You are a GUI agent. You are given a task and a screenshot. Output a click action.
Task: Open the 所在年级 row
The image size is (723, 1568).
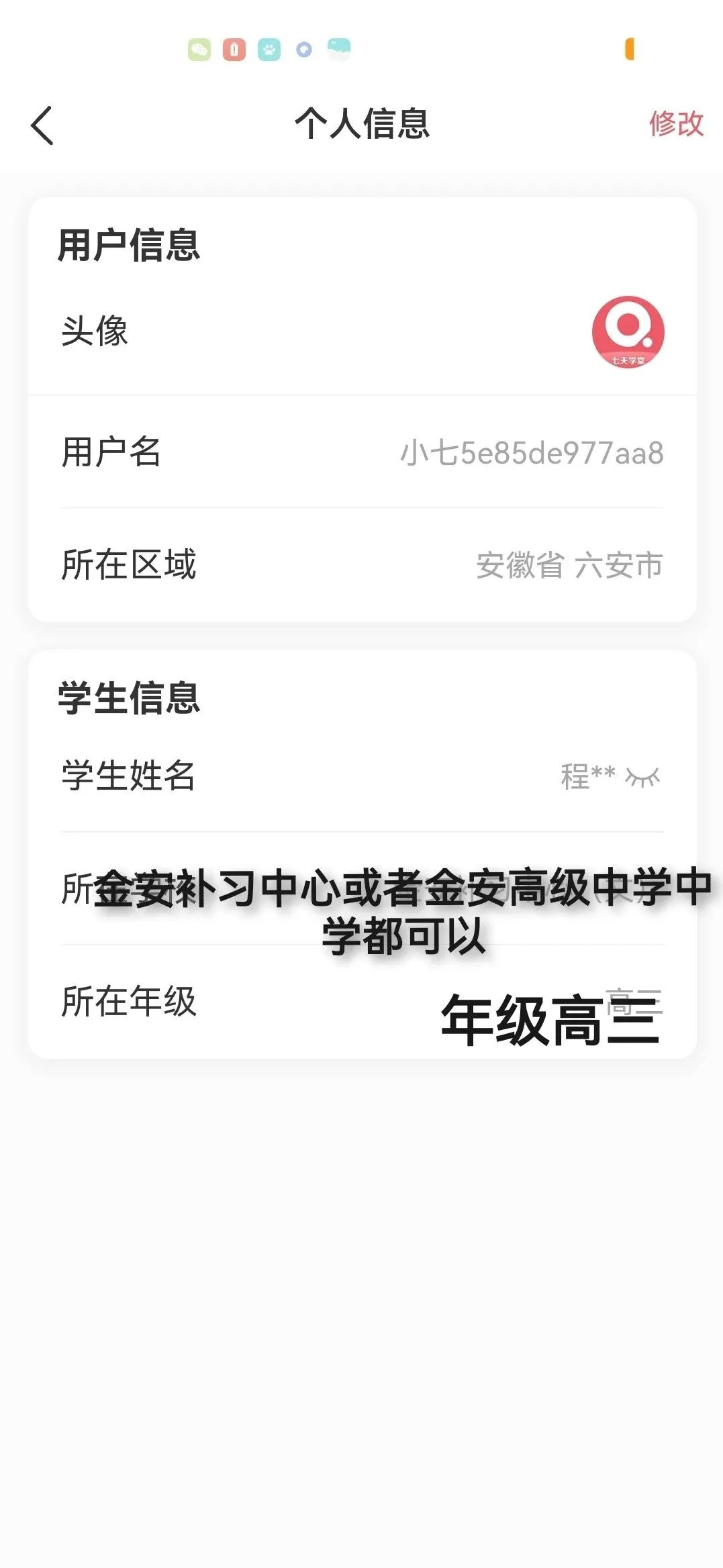(361, 1002)
